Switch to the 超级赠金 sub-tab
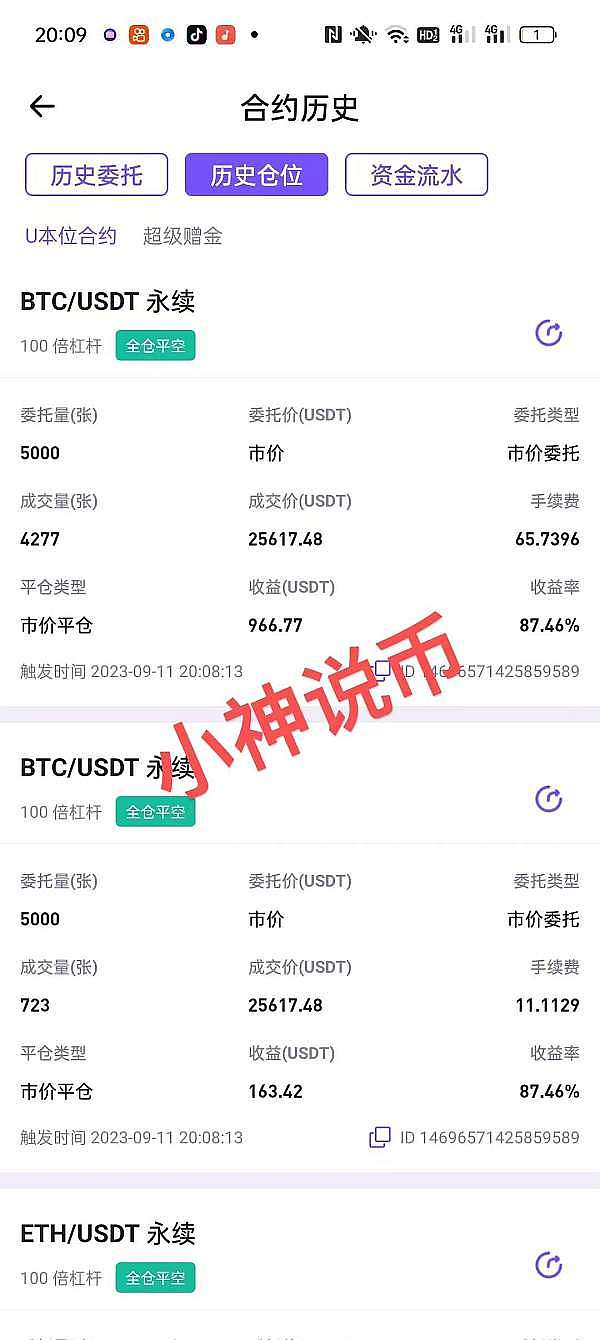Screen dimensions: 600x1340 tap(182, 236)
